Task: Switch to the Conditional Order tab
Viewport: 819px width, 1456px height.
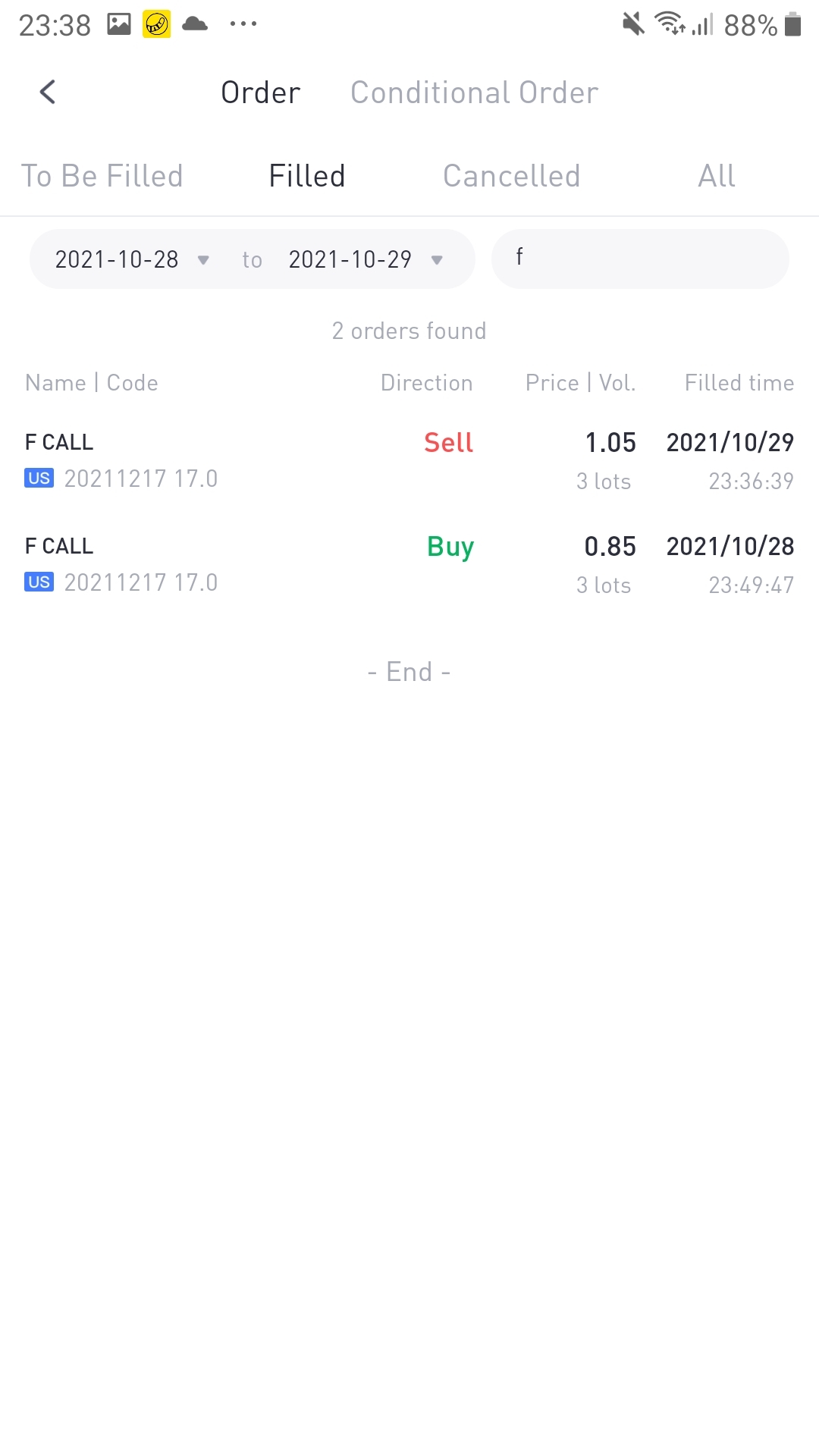Action: click(475, 93)
